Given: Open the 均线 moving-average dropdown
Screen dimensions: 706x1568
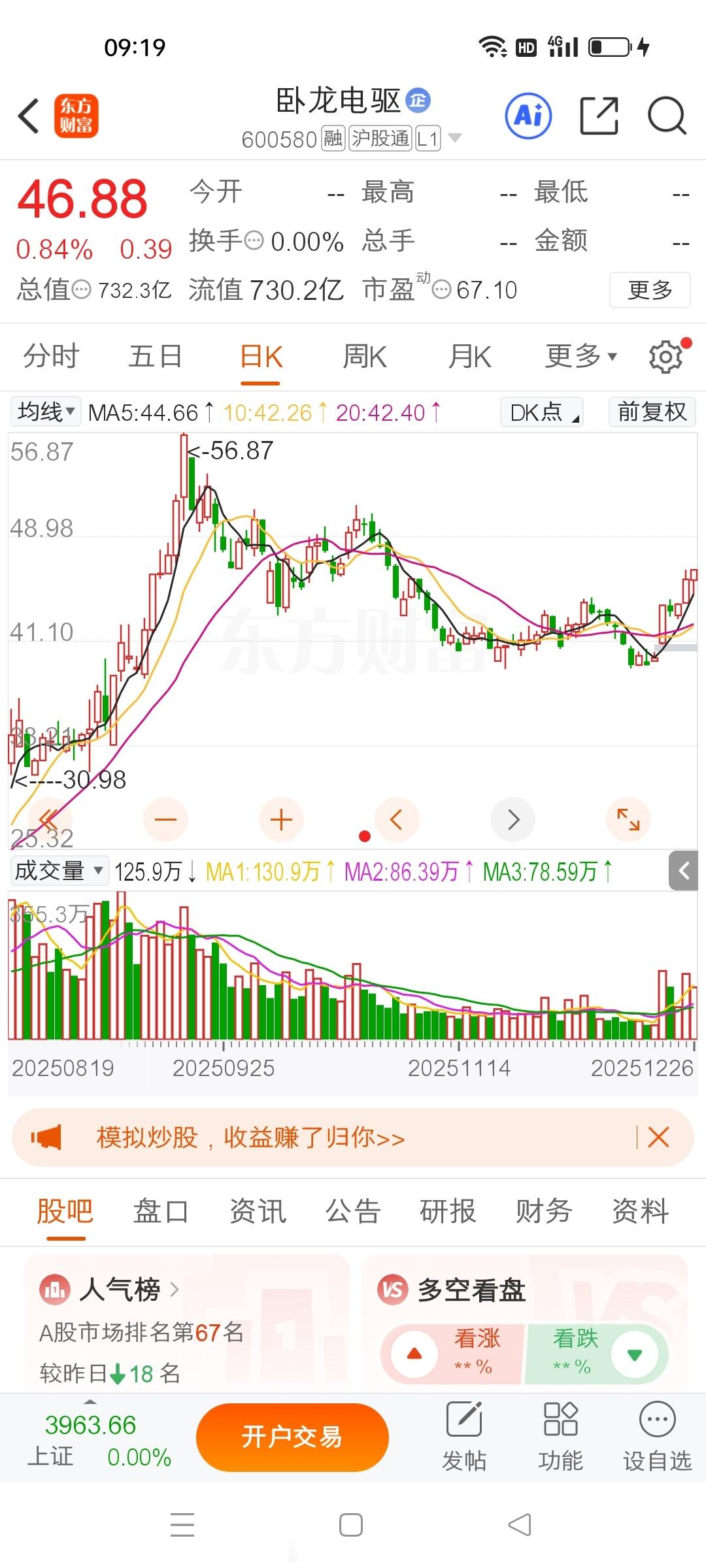Looking at the screenshot, I should [43, 412].
